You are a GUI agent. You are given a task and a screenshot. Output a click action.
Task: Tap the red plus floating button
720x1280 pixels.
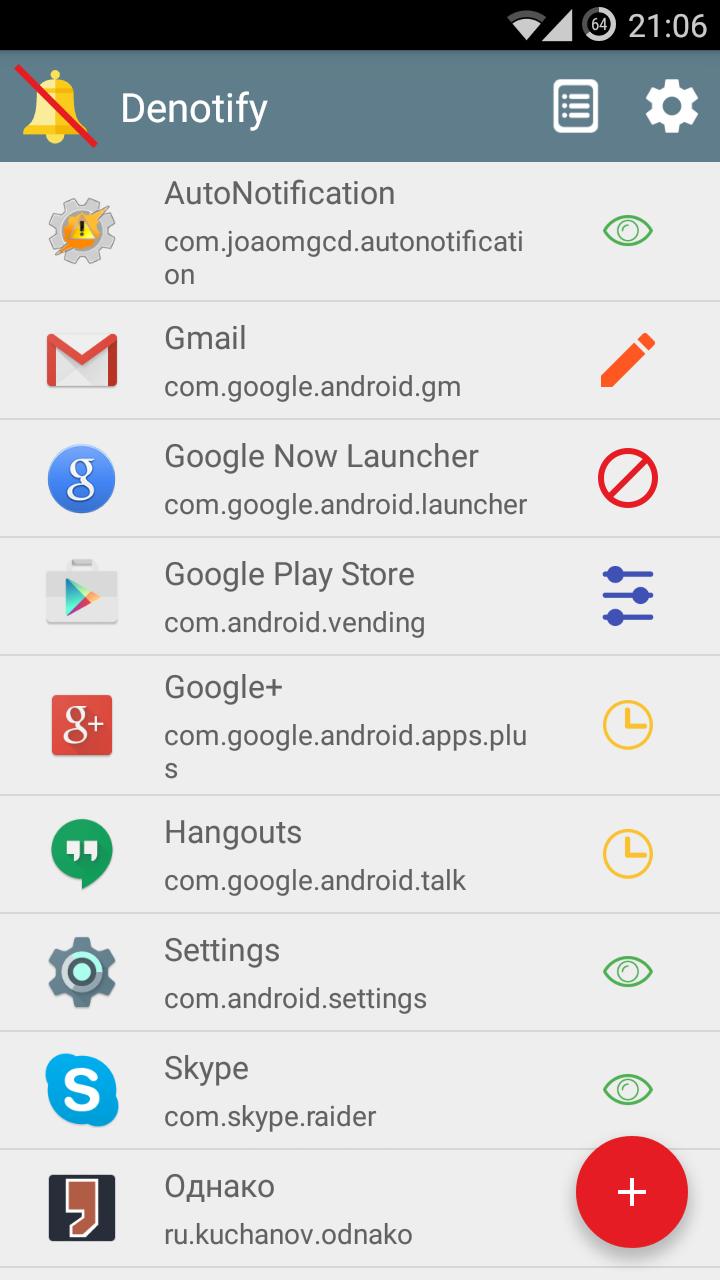(631, 1191)
